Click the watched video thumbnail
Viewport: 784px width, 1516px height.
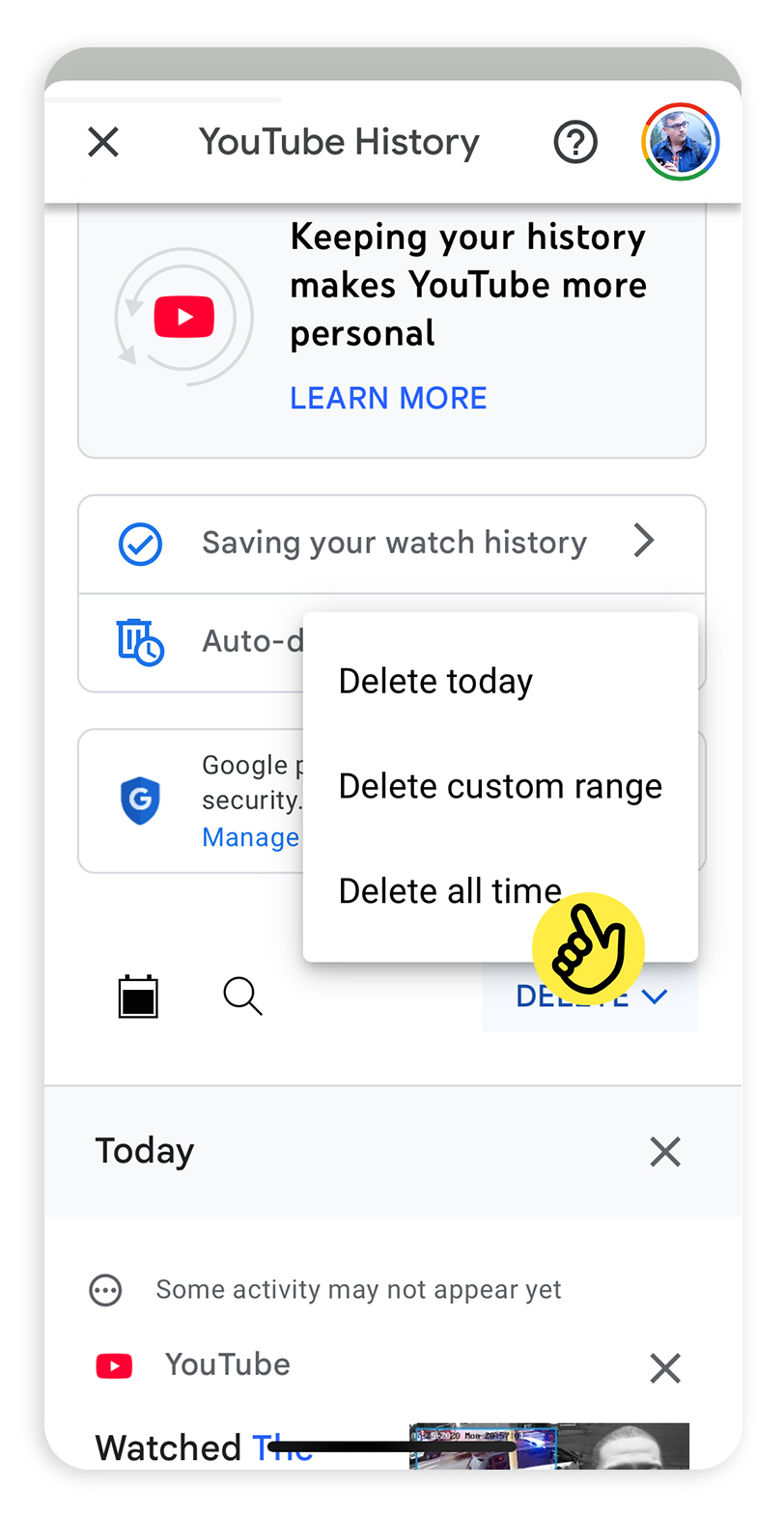549,1446
